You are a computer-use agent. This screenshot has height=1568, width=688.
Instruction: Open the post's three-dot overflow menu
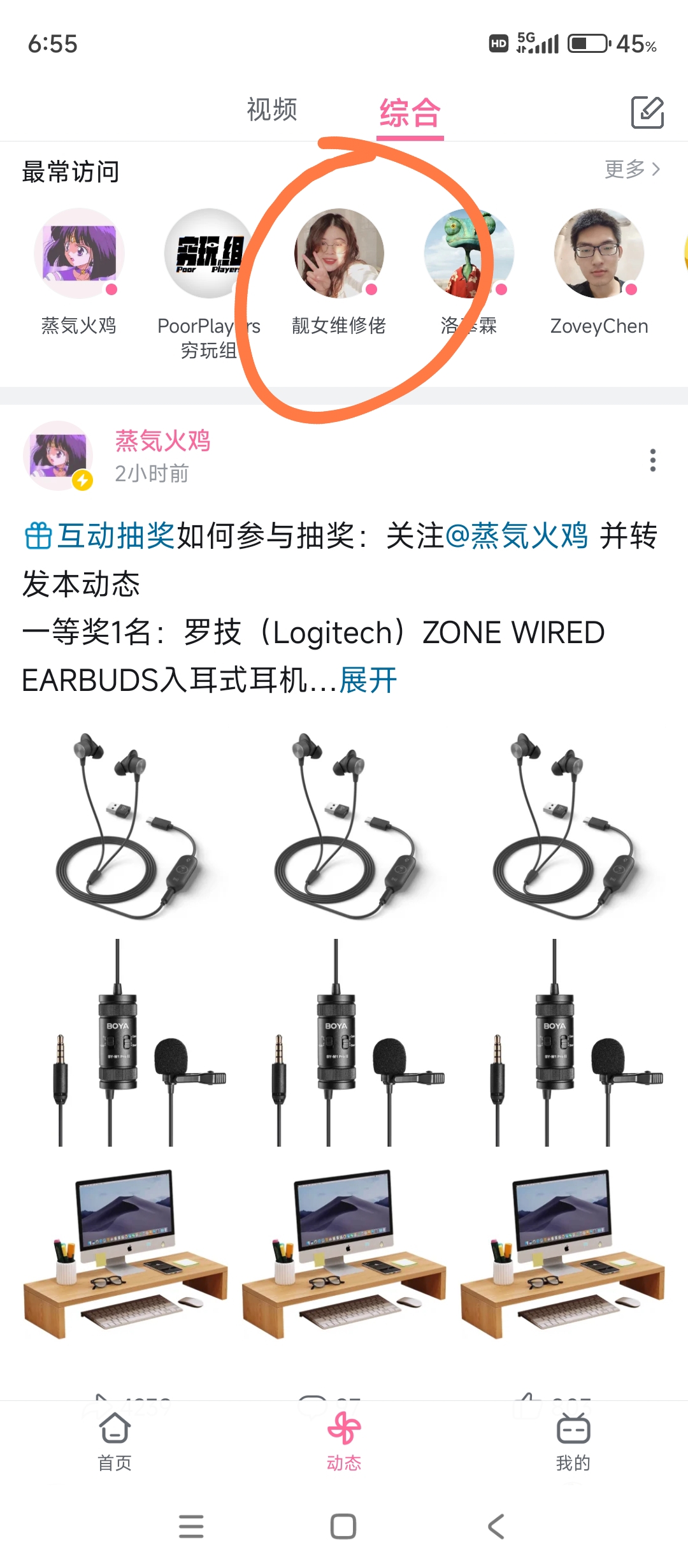(652, 460)
